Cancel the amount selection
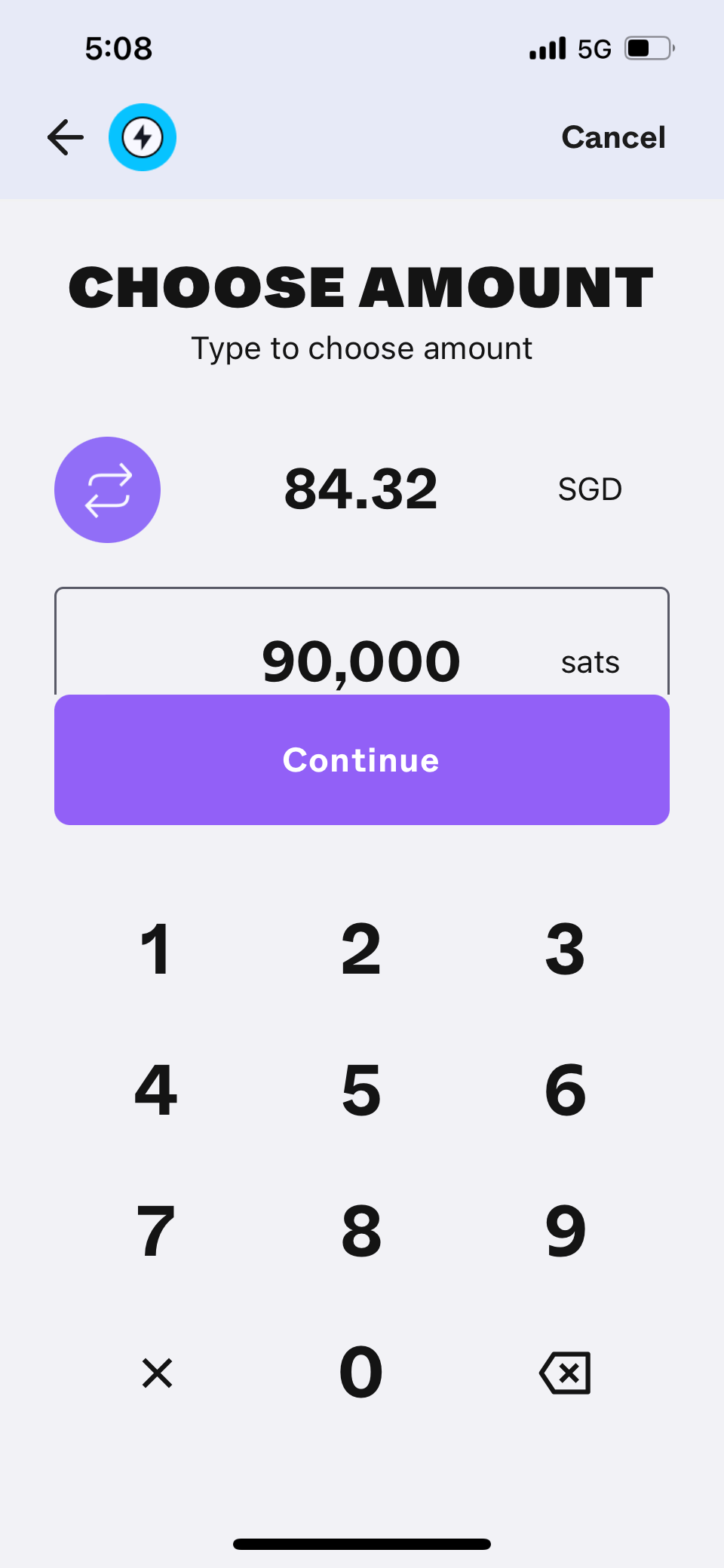The width and height of the screenshot is (724, 1568). (613, 137)
